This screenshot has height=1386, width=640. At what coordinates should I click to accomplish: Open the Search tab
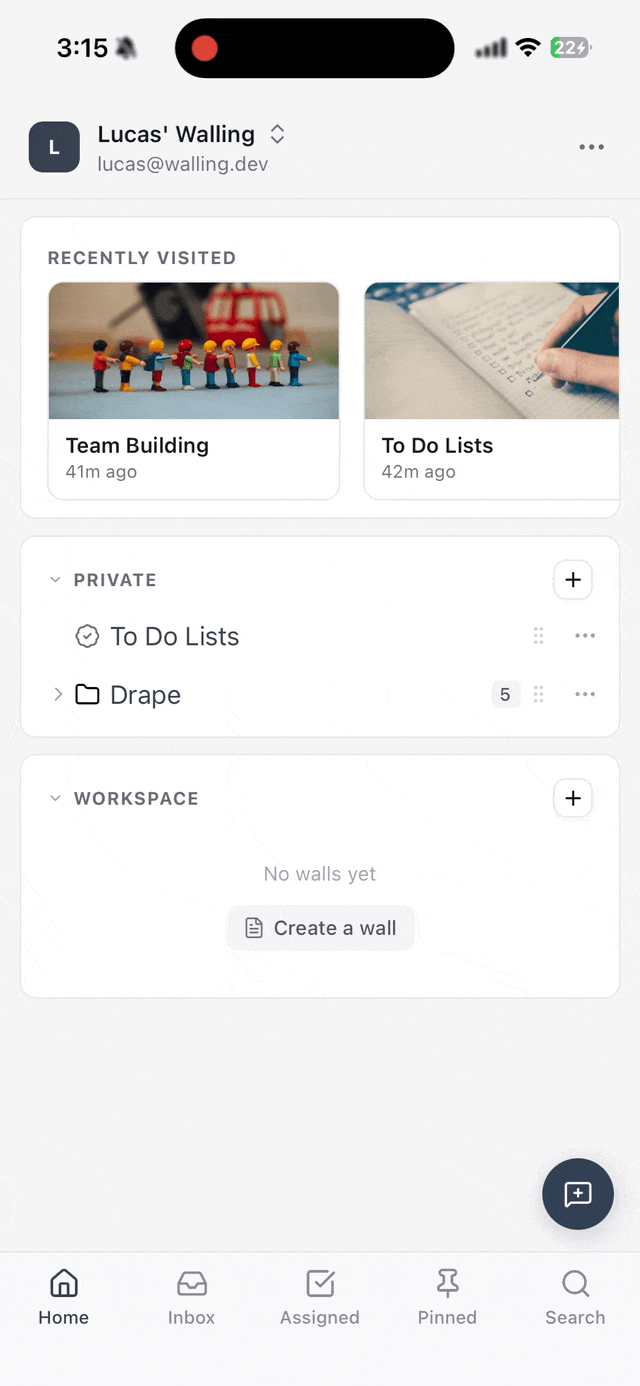(x=575, y=1297)
